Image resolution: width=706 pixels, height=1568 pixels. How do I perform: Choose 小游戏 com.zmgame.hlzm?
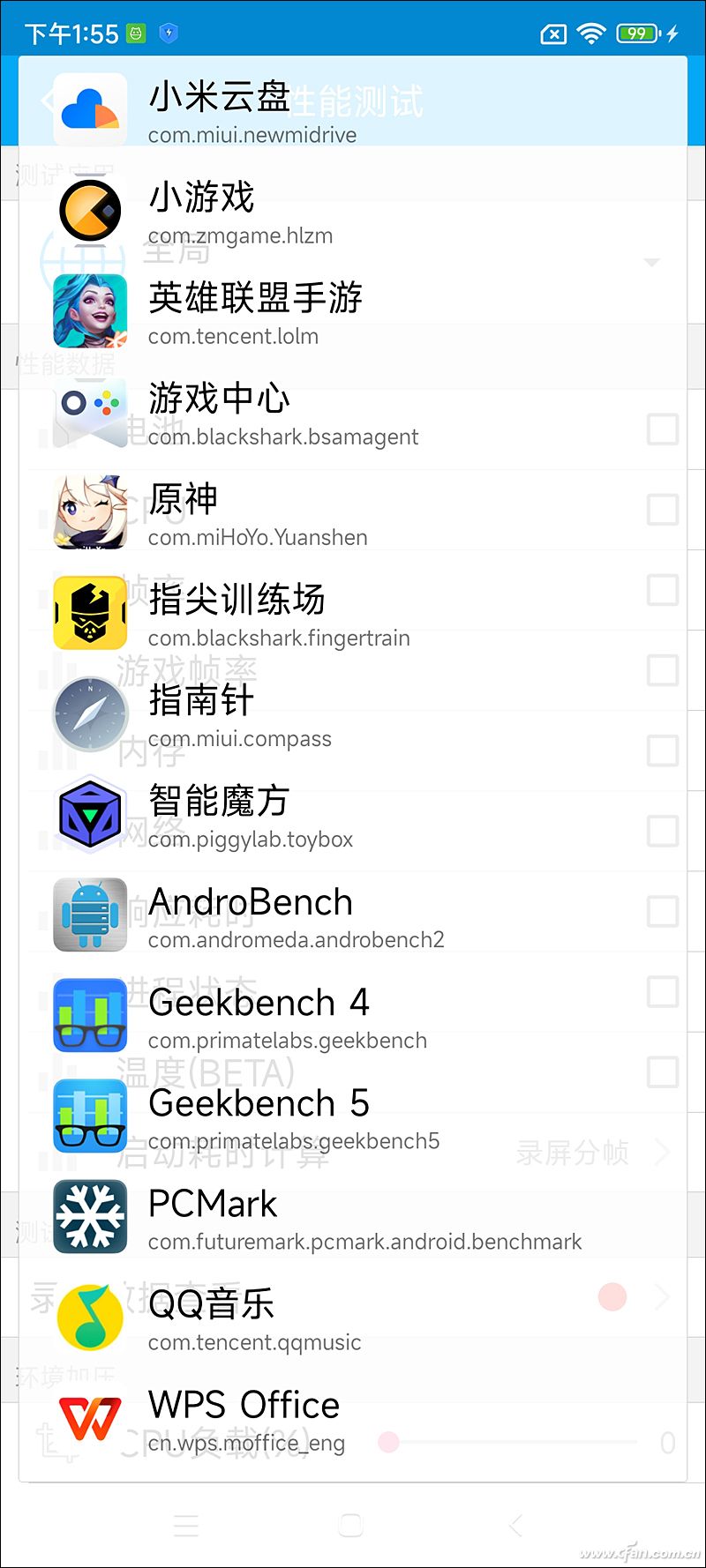point(353,211)
